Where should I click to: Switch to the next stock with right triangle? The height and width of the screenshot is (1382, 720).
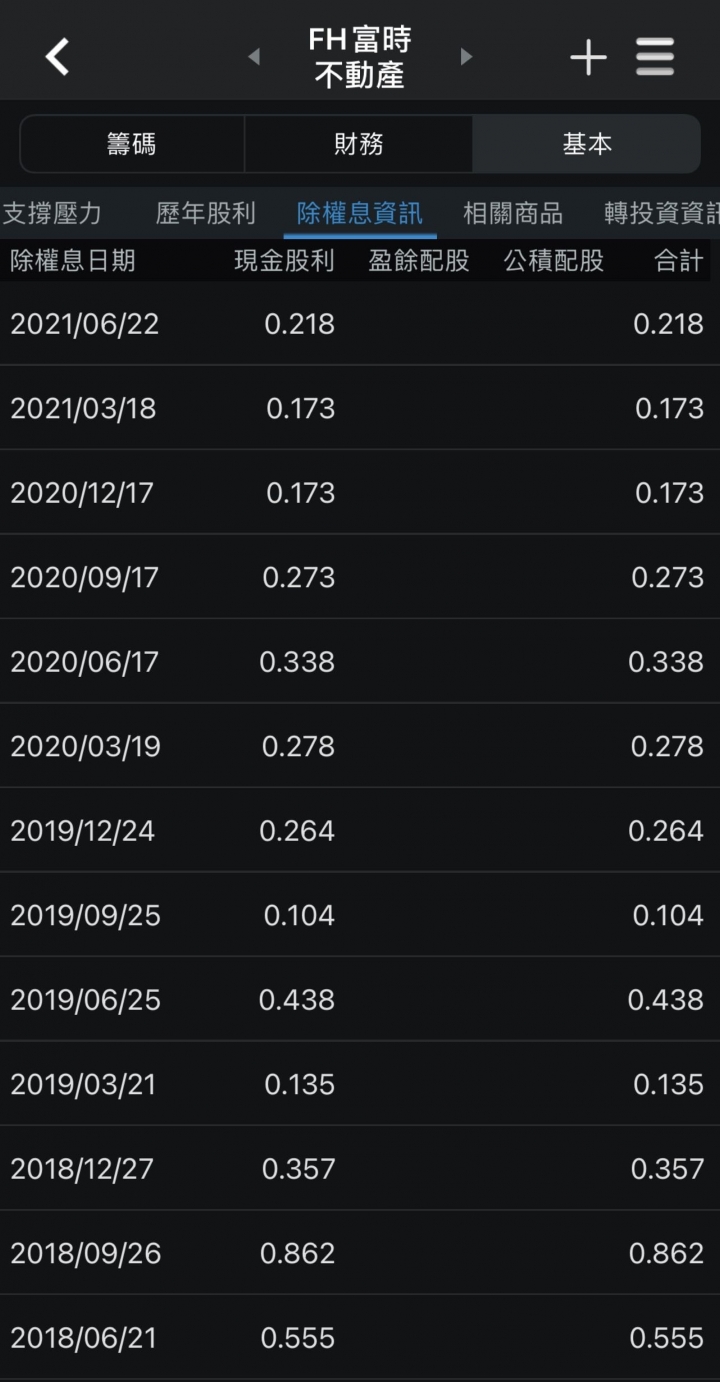pyautogui.click(x=466, y=57)
